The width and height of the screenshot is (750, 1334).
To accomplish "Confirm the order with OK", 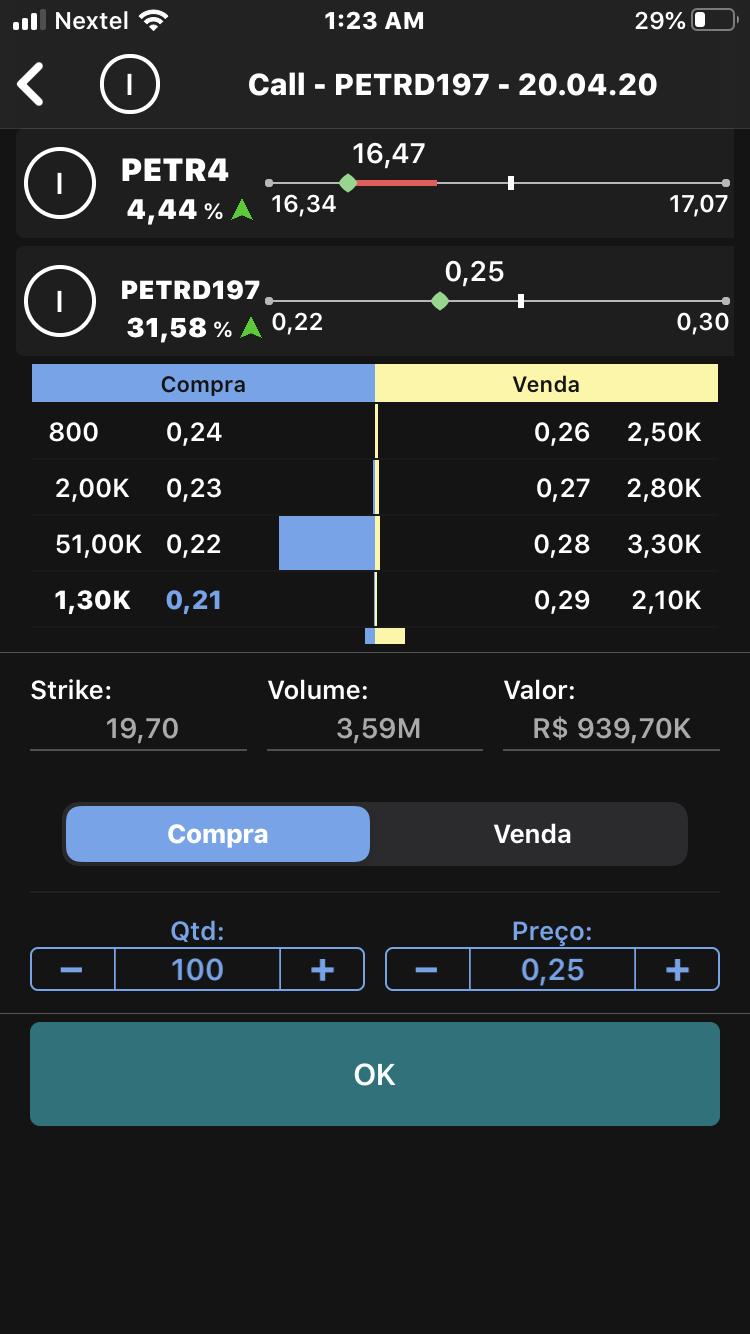I will (375, 1074).
